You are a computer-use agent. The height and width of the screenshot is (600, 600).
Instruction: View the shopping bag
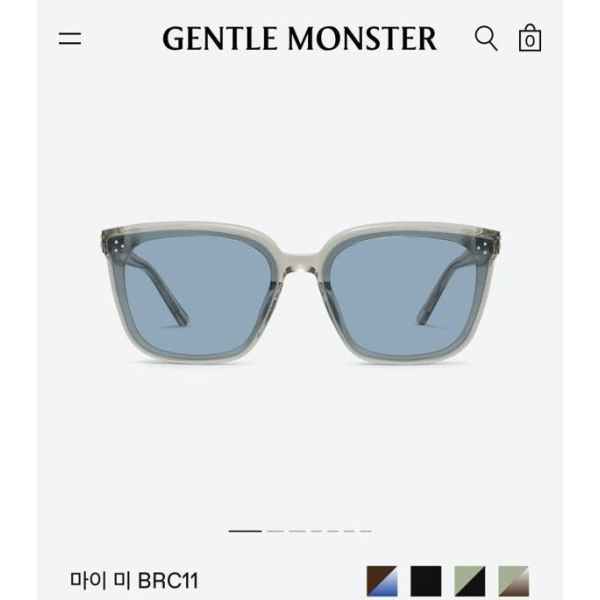click(x=529, y=39)
